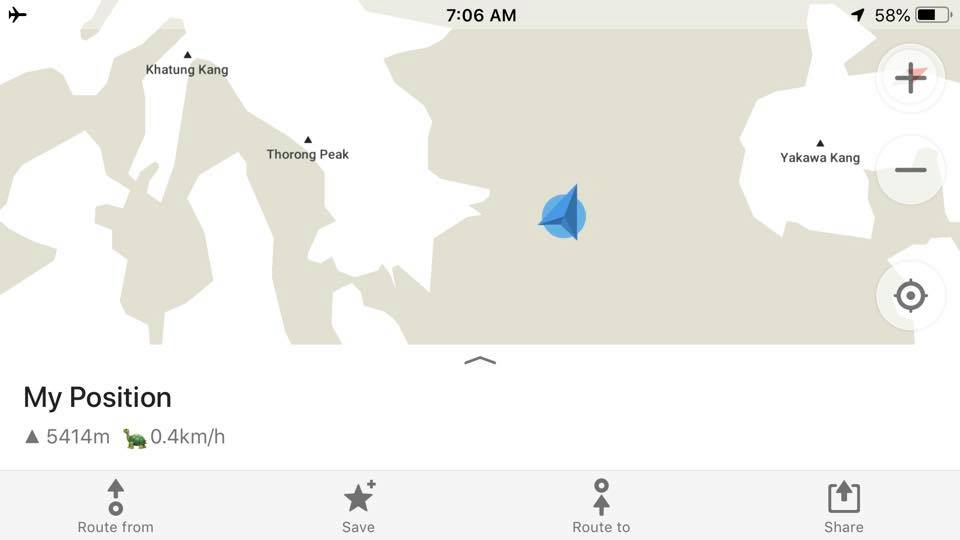The height and width of the screenshot is (540, 960).
Task: Share my current position
Action: (x=844, y=506)
